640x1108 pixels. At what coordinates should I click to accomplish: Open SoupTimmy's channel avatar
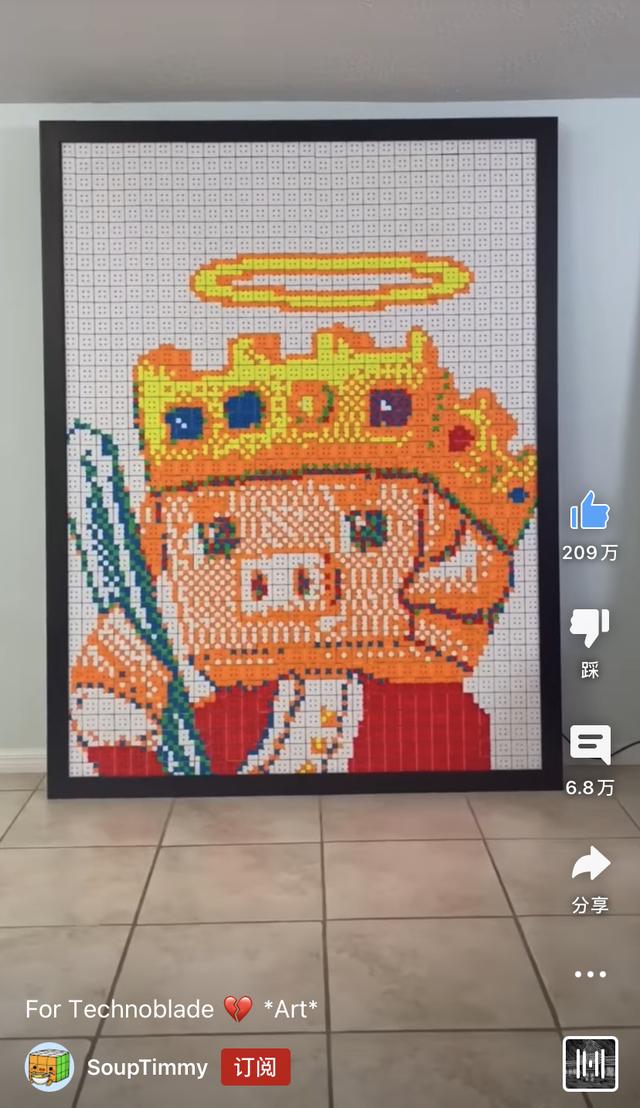[x=49, y=1067]
